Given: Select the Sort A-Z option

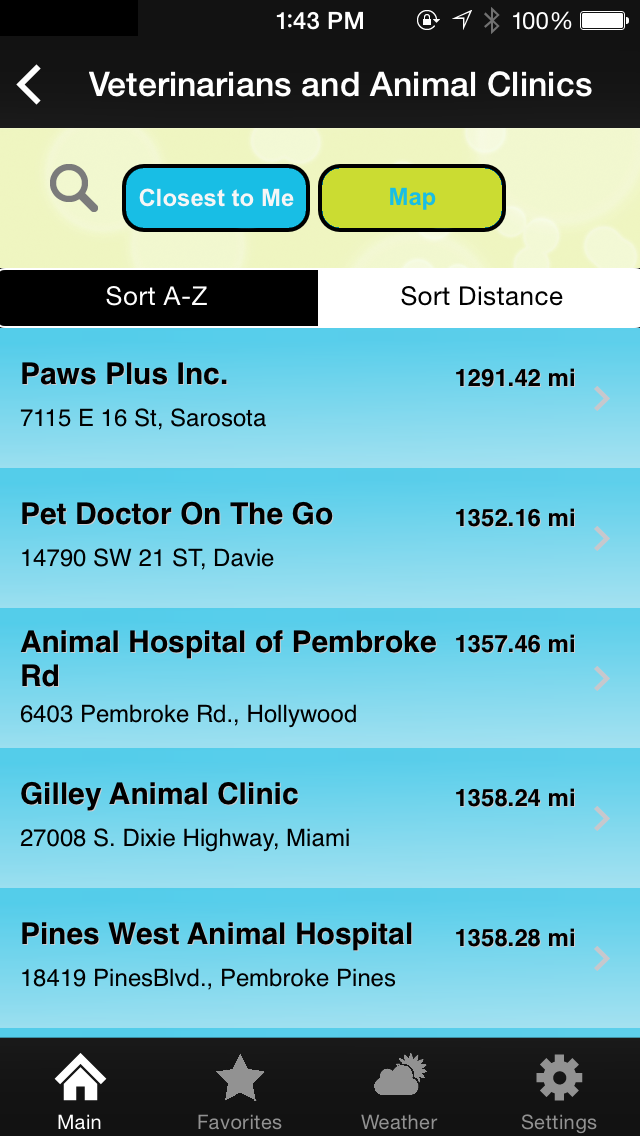Looking at the screenshot, I should click(x=159, y=297).
